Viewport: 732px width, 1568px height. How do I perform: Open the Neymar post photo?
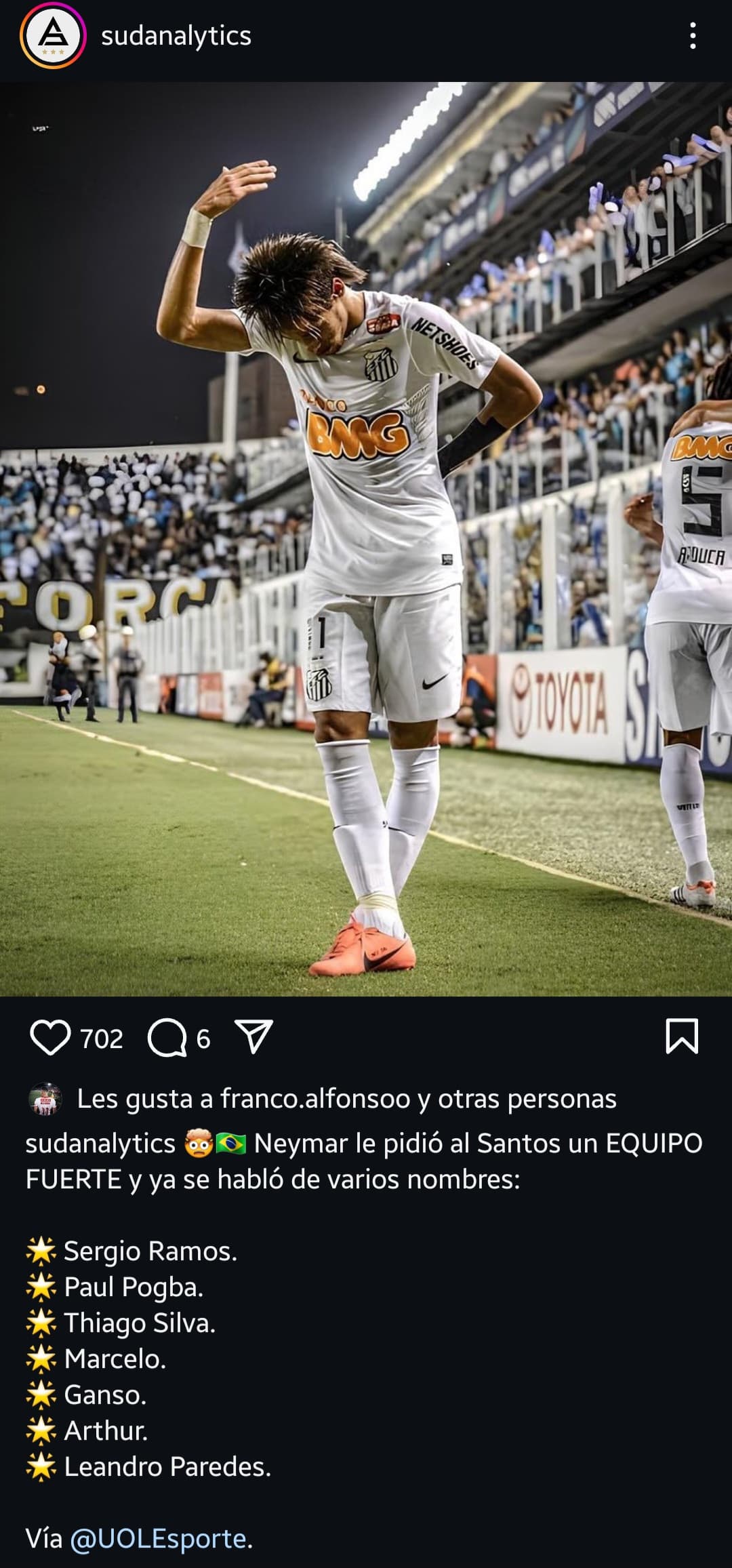coord(366,539)
